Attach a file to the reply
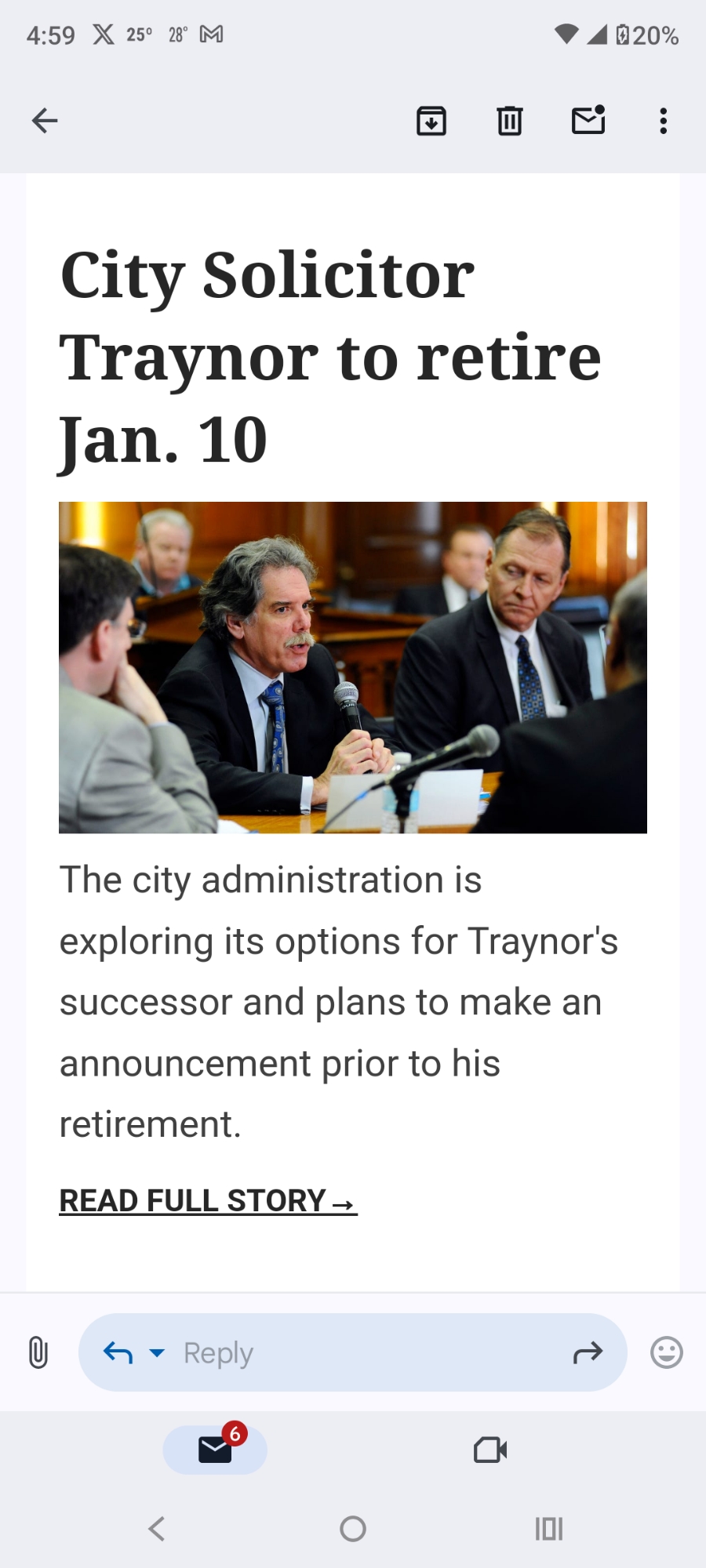 (x=38, y=1352)
